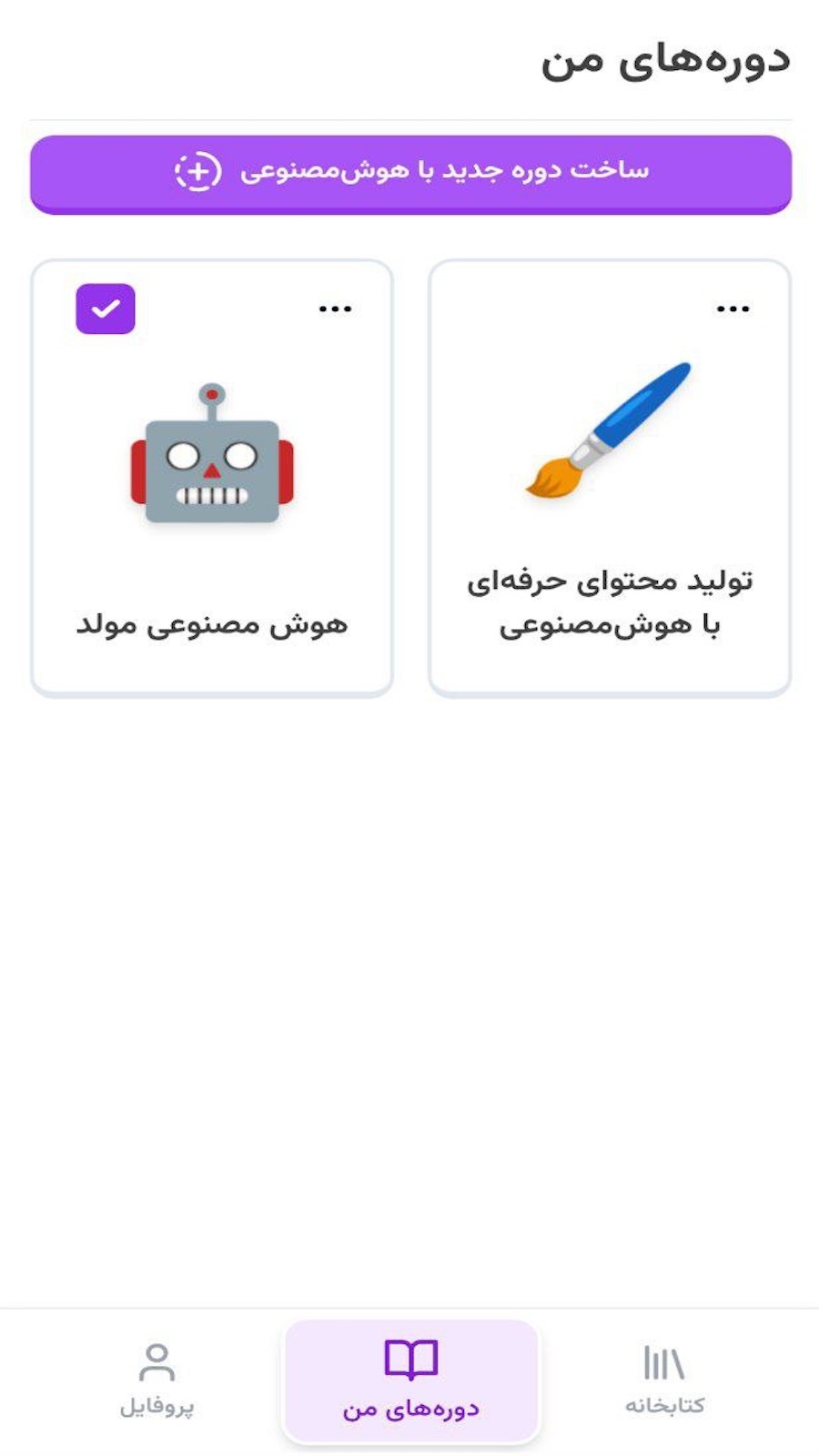Image resolution: width=819 pixels, height=1456 pixels.
Task: Select the دوره‌های من book icon
Action: 411,1360
